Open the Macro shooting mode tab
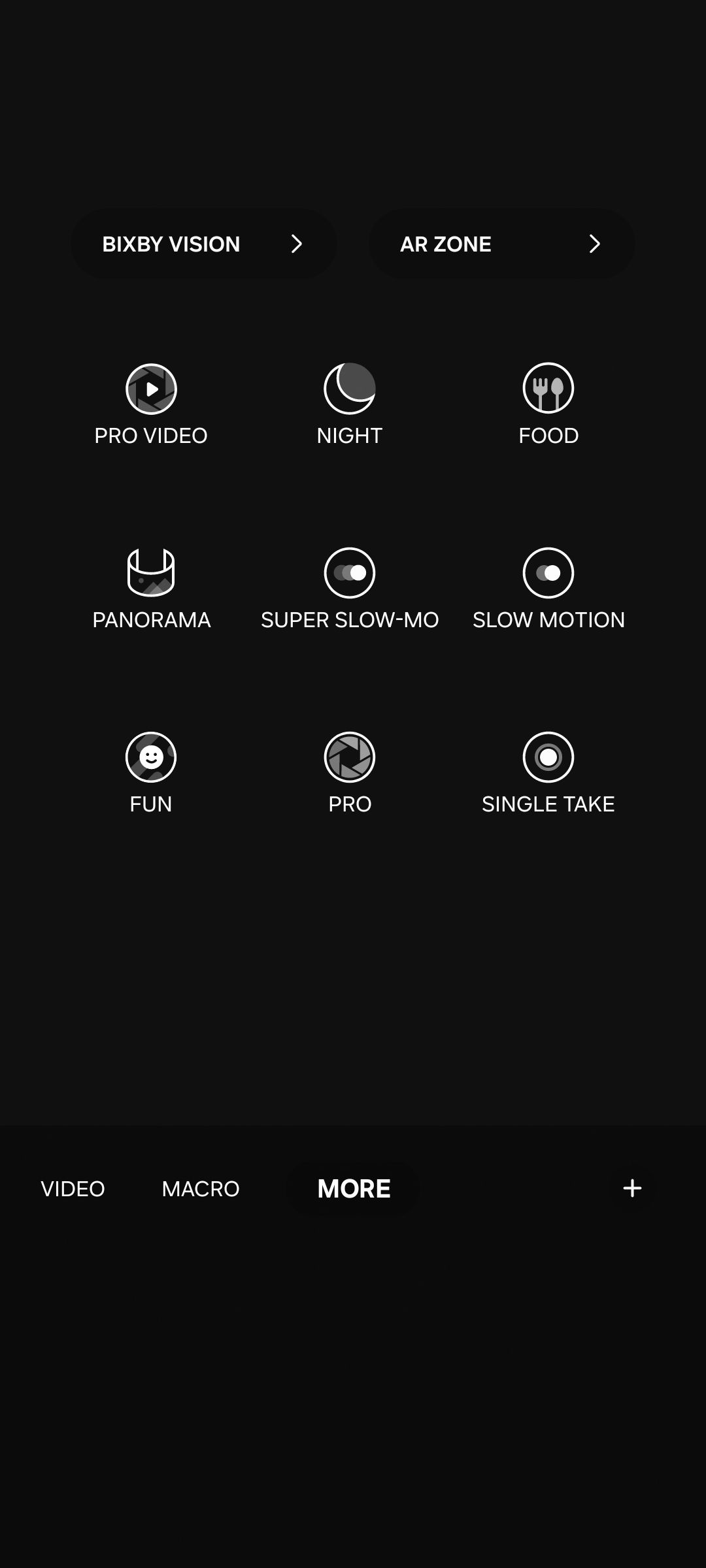This screenshot has height=1568, width=706. 200,1188
